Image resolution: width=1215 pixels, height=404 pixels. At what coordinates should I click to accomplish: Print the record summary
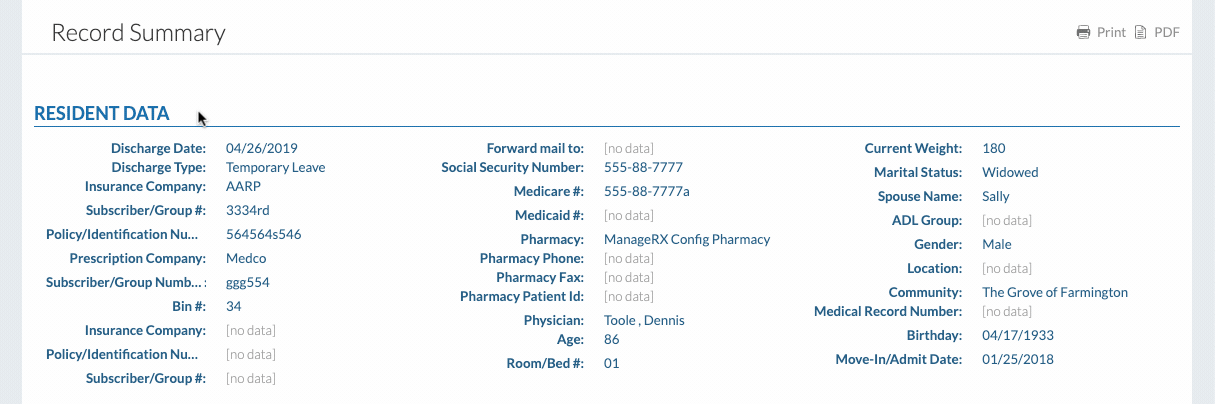[x=1101, y=32]
